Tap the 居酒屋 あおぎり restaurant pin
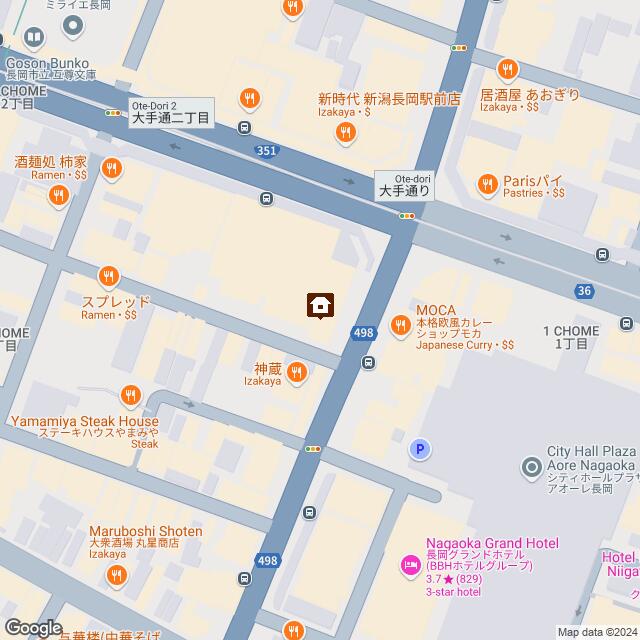Image resolution: width=640 pixels, height=640 pixels. click(x=508, y=69)
